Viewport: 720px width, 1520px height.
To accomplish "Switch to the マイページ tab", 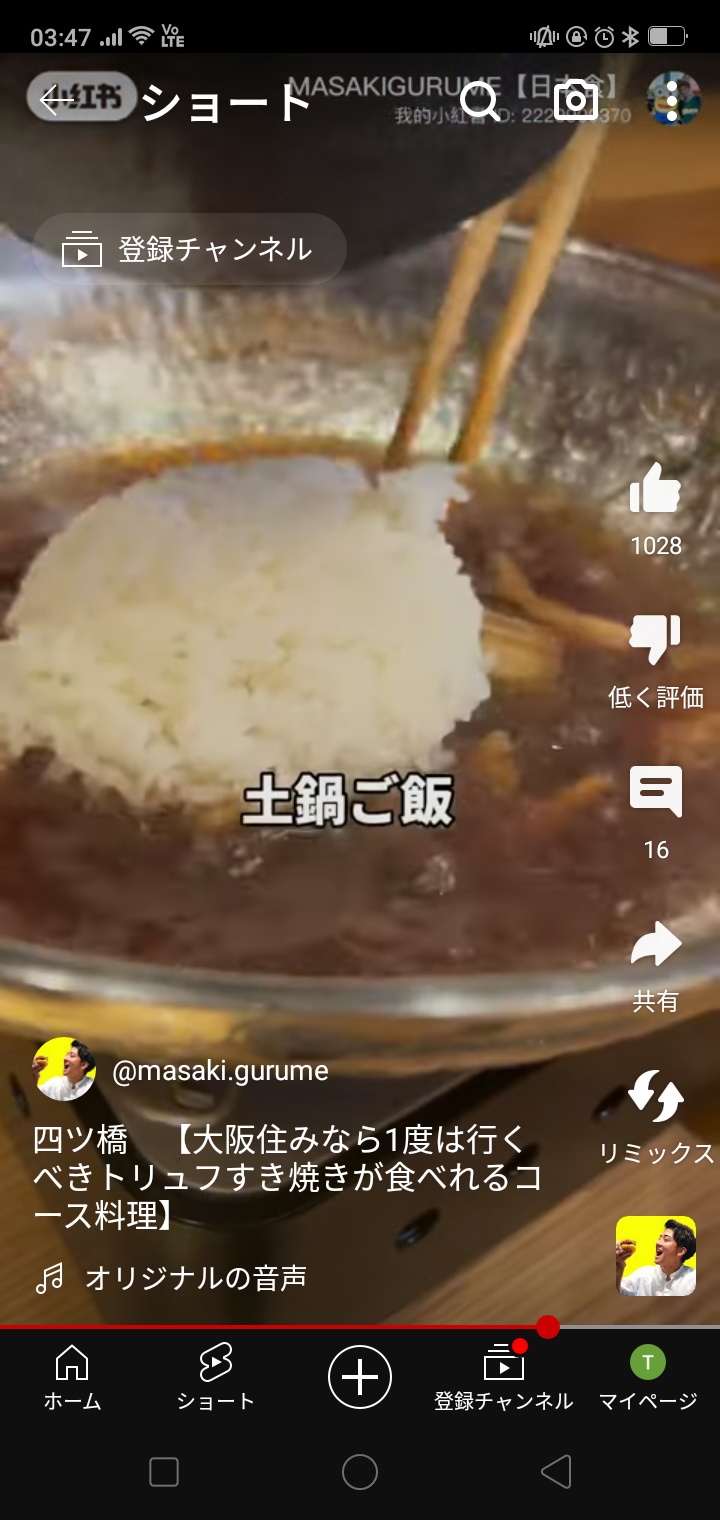I will coord(648,1377).
